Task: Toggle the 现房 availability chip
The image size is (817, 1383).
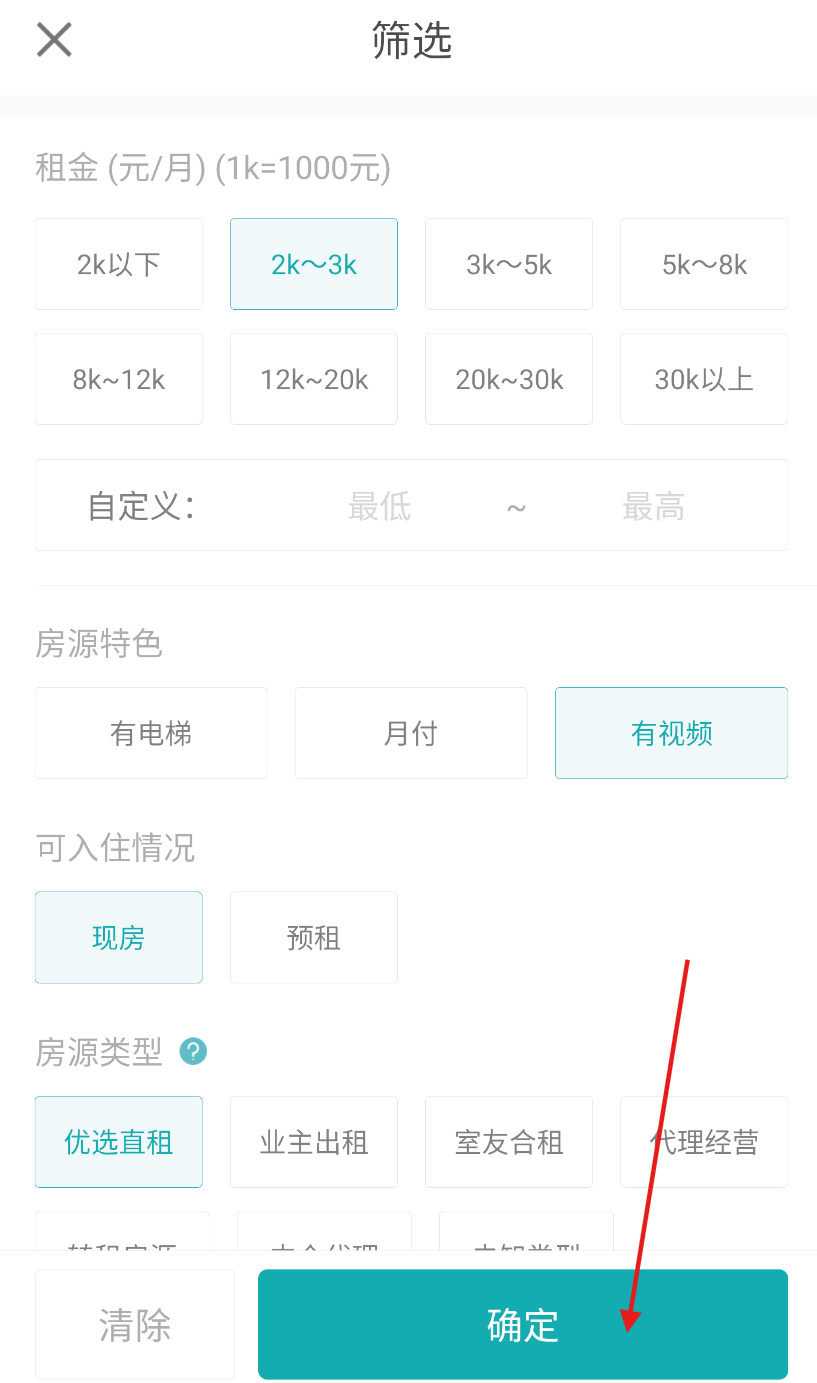Action: click(x=119, y=937)
